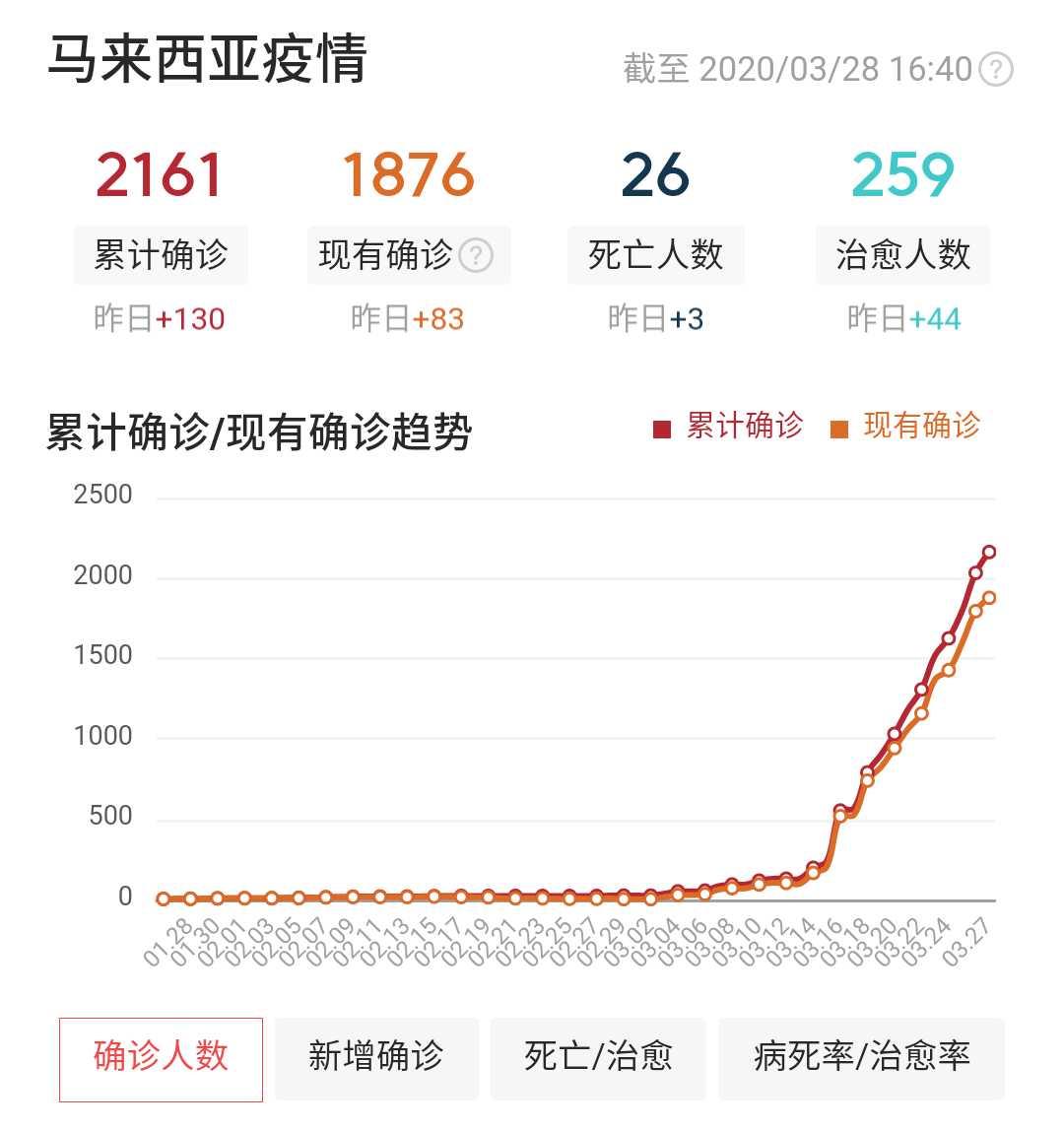Click the red square legend icon for 累计确诊
The image size is (1064, 1130).
[660, 429]
